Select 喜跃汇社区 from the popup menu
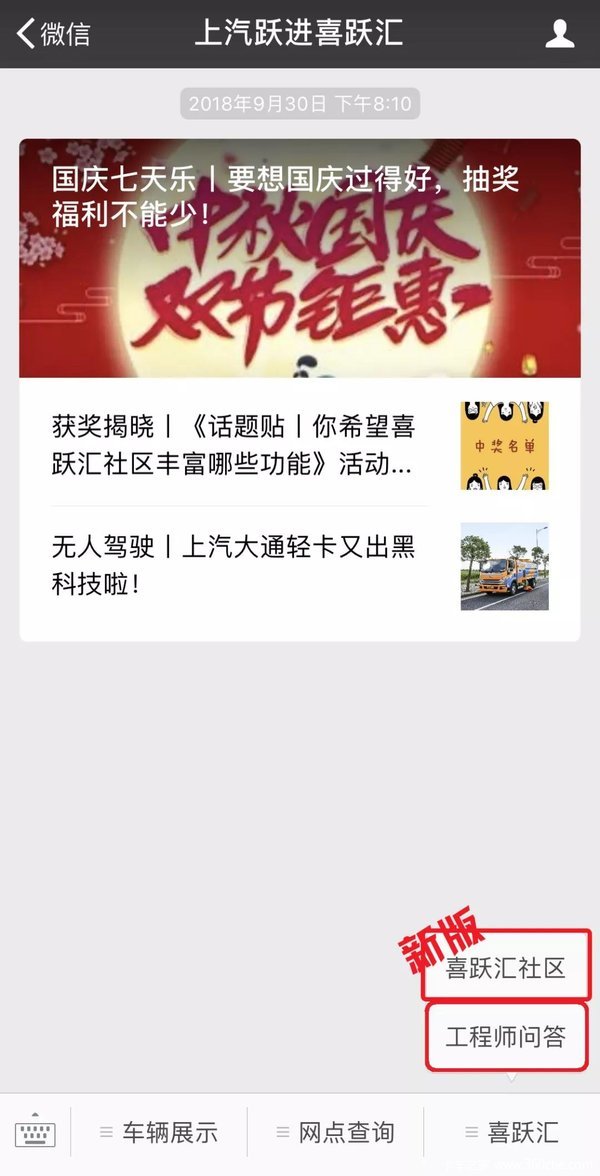Viewport: 600px width, 1176px height. click(506, 967)
